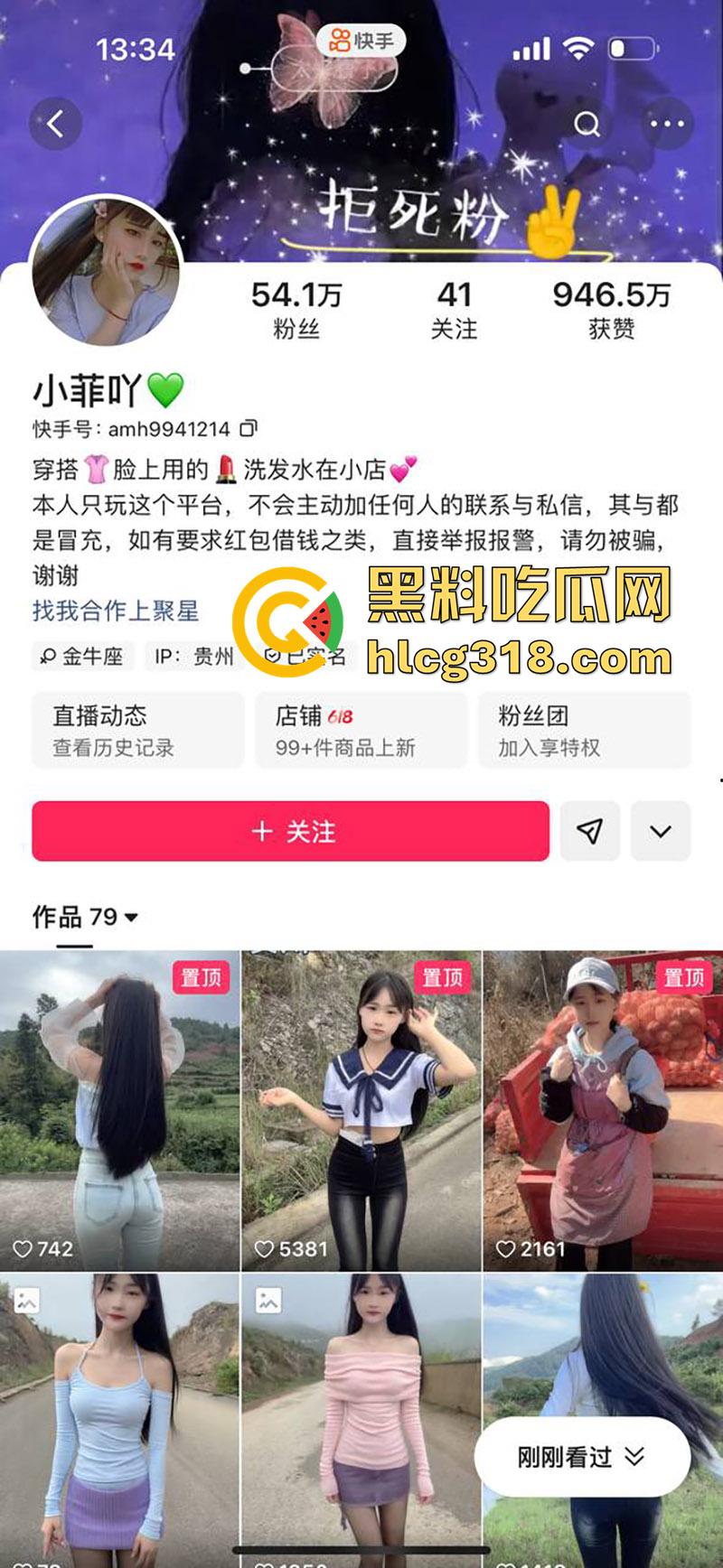Send a private message via paper plane
The width and height of the screenshot is (723, 1568).
[590, 831]
